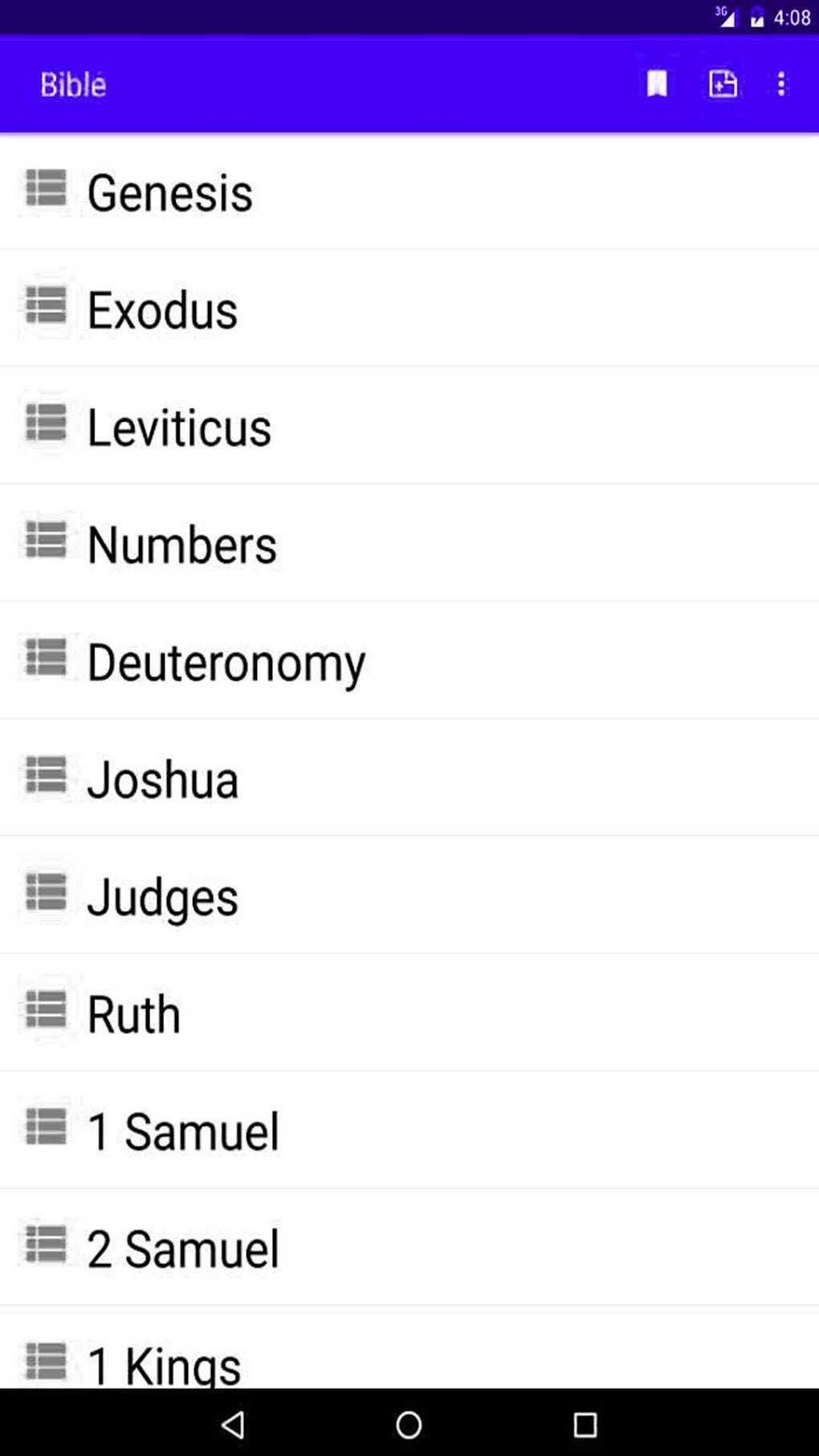Tap the system home button
819x1456 pixels.
click(x=409, y=1425)
